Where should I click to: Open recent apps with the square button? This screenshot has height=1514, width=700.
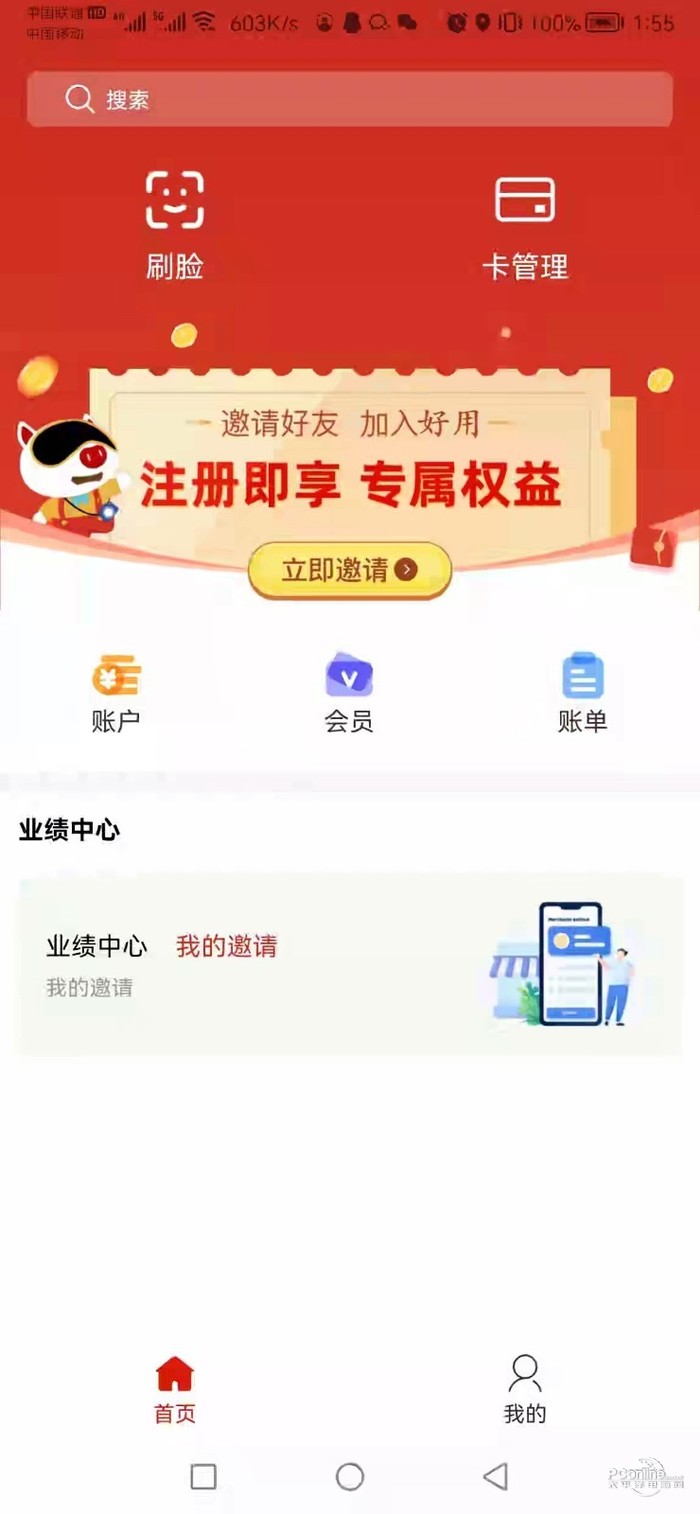[x=203, y=1476]
